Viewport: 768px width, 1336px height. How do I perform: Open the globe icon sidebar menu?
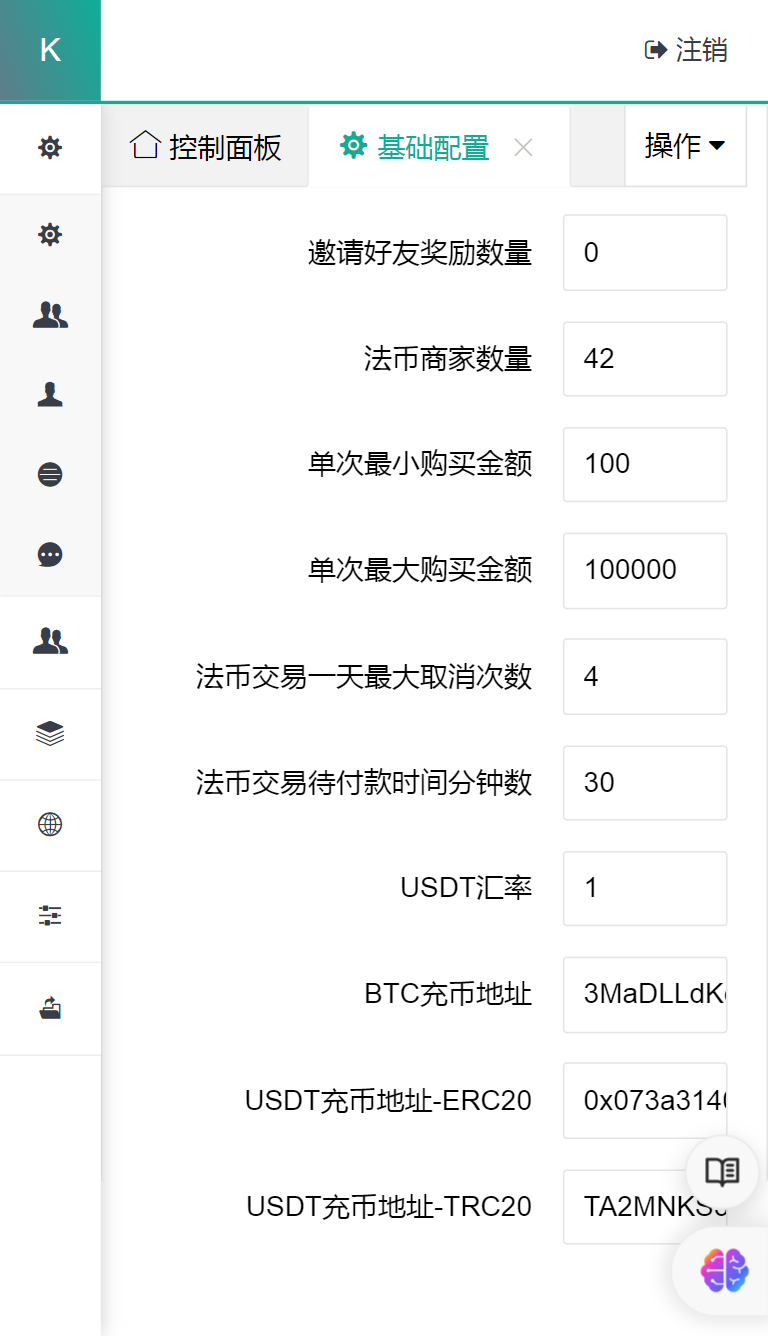tap(50, 825)
